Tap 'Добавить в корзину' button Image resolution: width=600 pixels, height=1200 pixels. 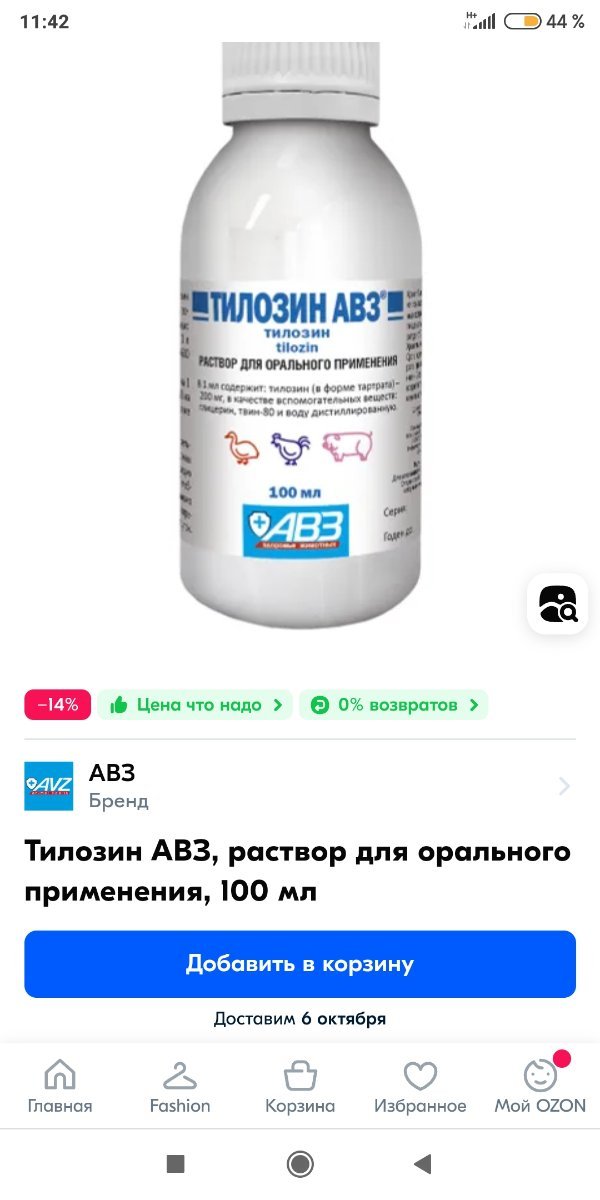[x=300, y=964]
